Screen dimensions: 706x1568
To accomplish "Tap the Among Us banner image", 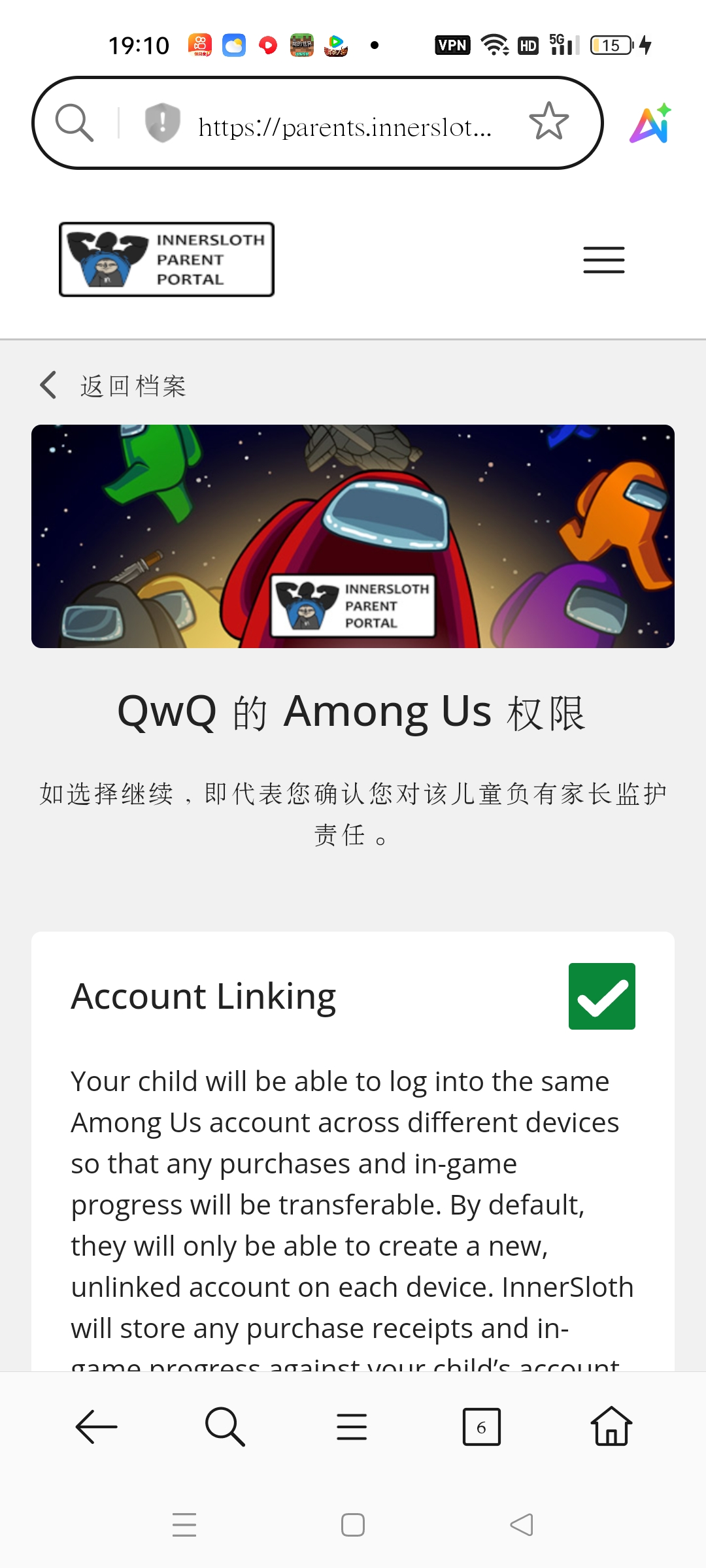I will click(352, 536).
